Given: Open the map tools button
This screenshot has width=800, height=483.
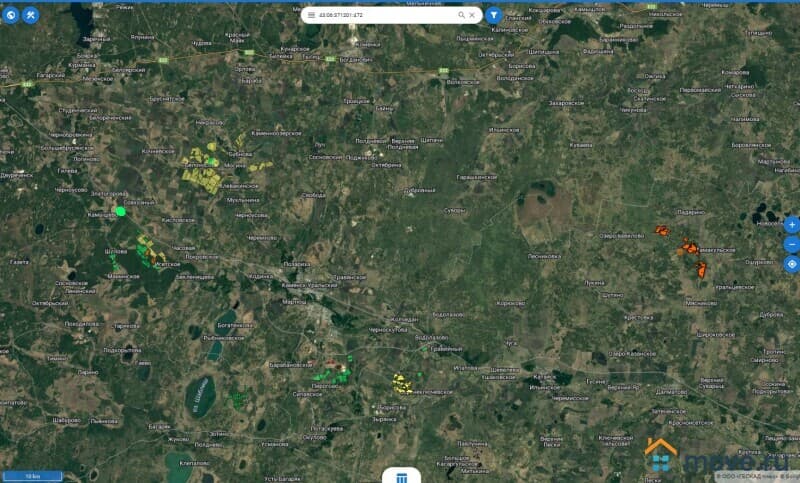Looking at the screenshot, I should (31, 15).
